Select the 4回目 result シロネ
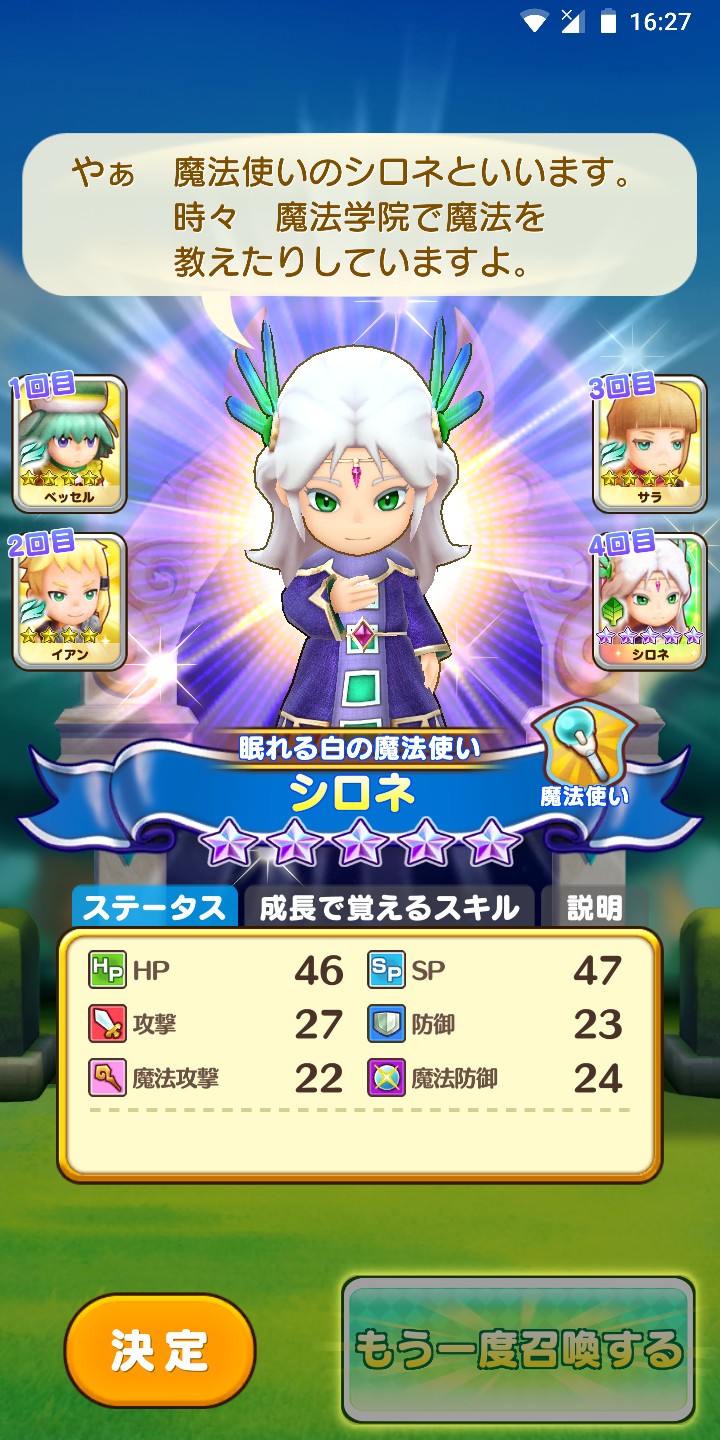This screenshot has width=720, height=1440. tap(650, 602)
